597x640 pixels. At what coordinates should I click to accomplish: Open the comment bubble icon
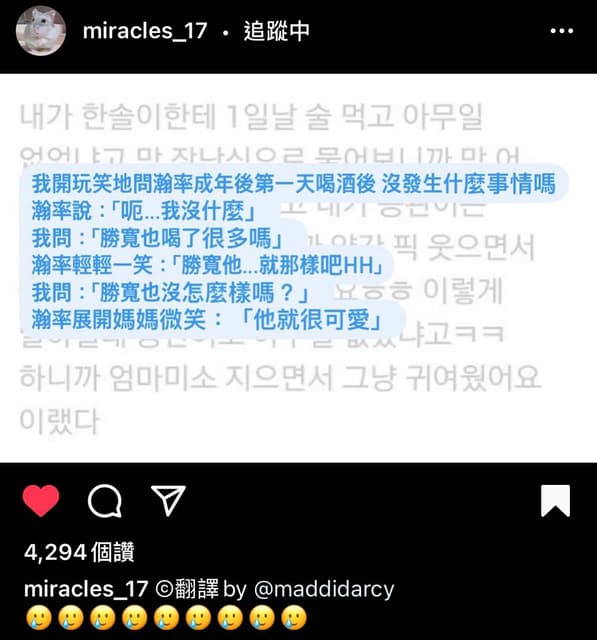click(105, 501)
